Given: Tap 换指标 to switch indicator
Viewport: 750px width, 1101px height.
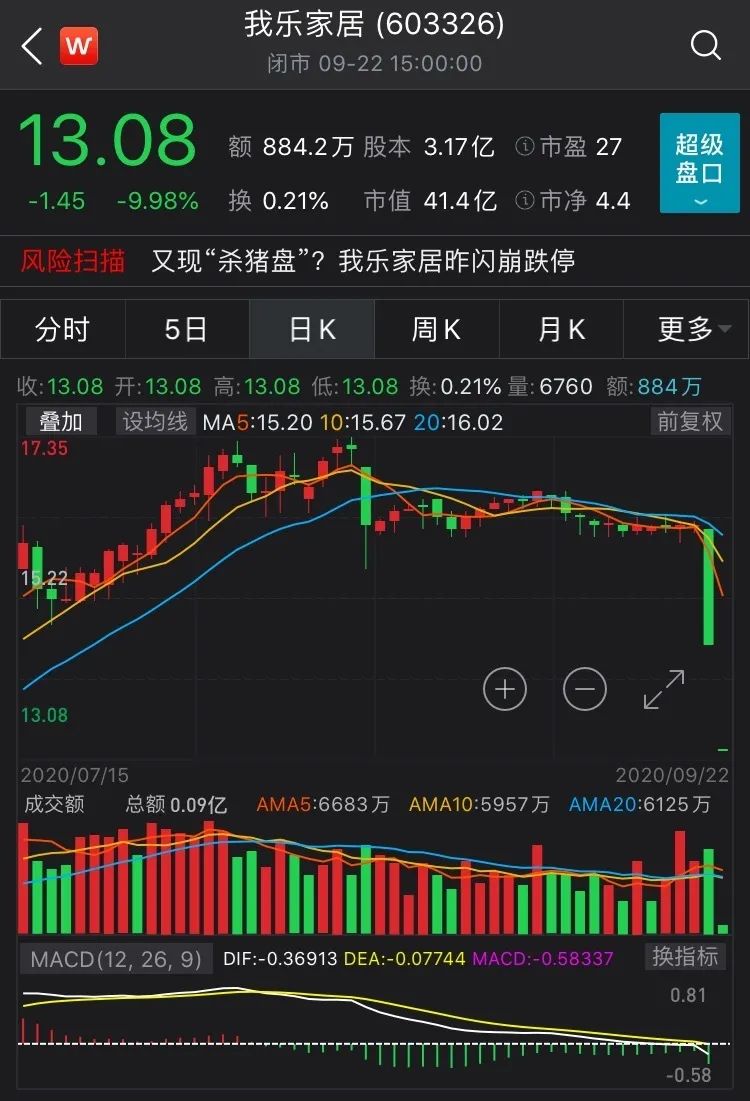Looking at the screenshot, I should coord(685,956).
